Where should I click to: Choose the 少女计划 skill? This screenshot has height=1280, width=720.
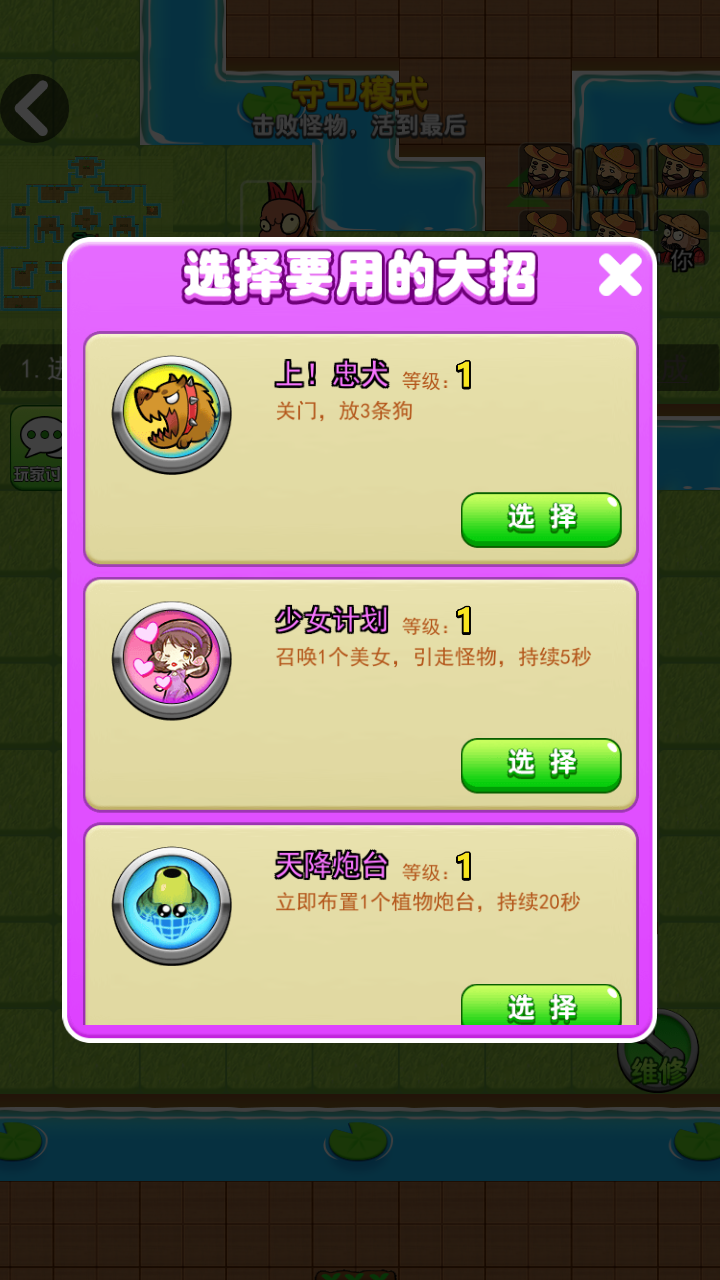(x=541, y=765)
